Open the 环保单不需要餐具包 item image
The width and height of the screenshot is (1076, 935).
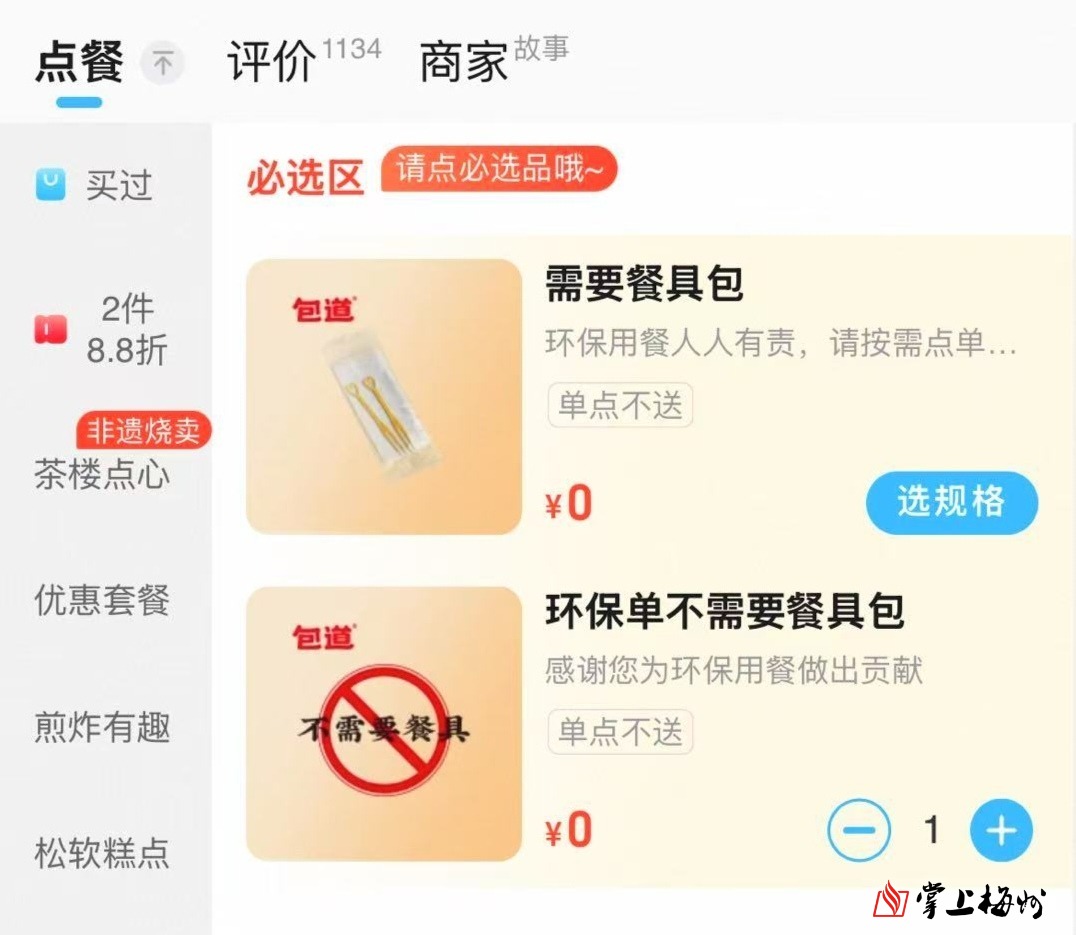(384, 724)
